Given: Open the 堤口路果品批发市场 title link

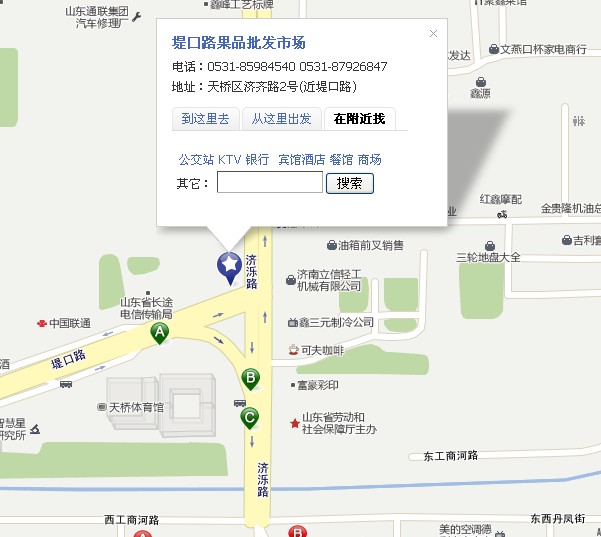Looking at the screenshot, I should [238, 42].
